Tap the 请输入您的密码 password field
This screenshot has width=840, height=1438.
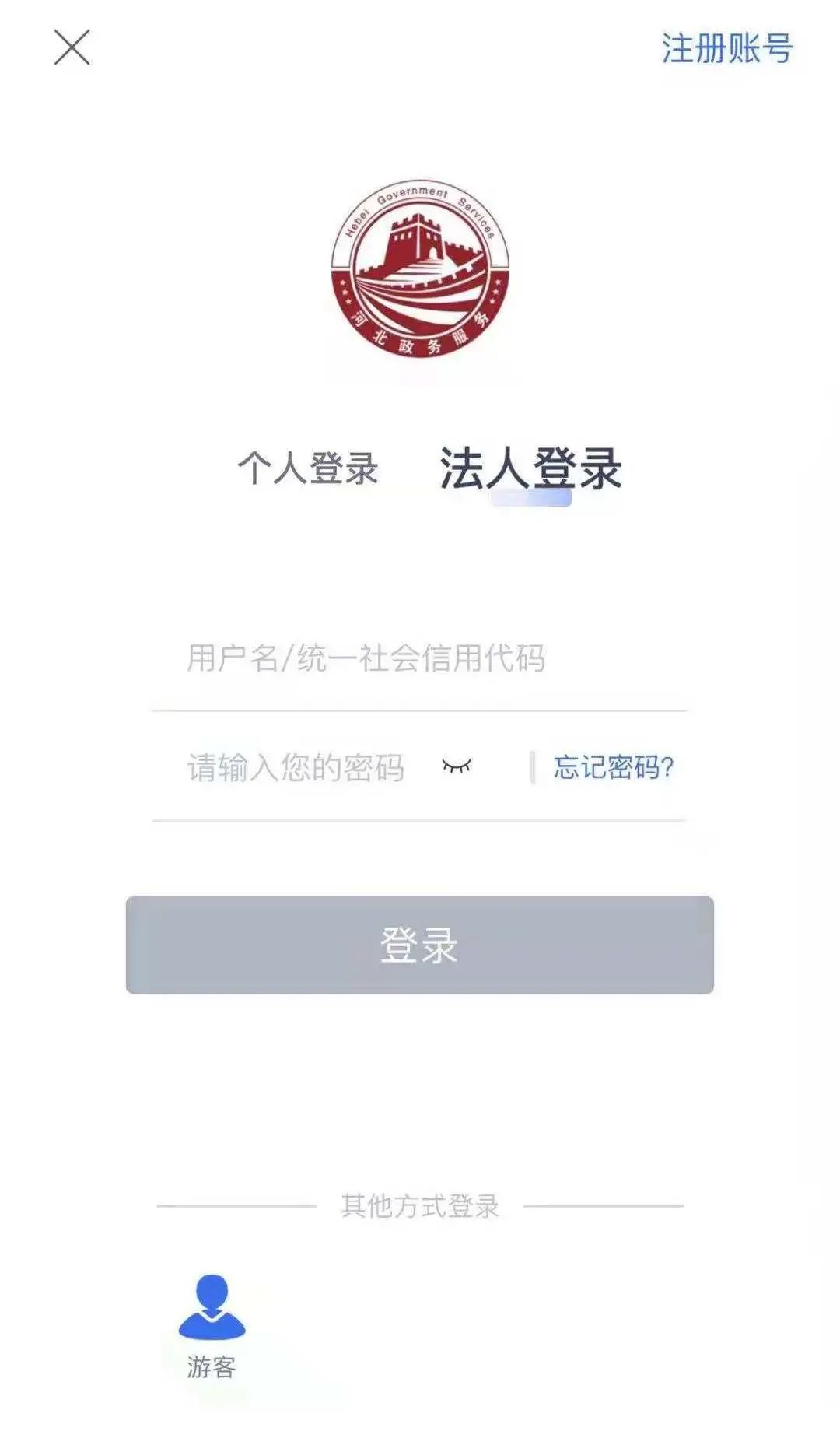tap(296, 768)
